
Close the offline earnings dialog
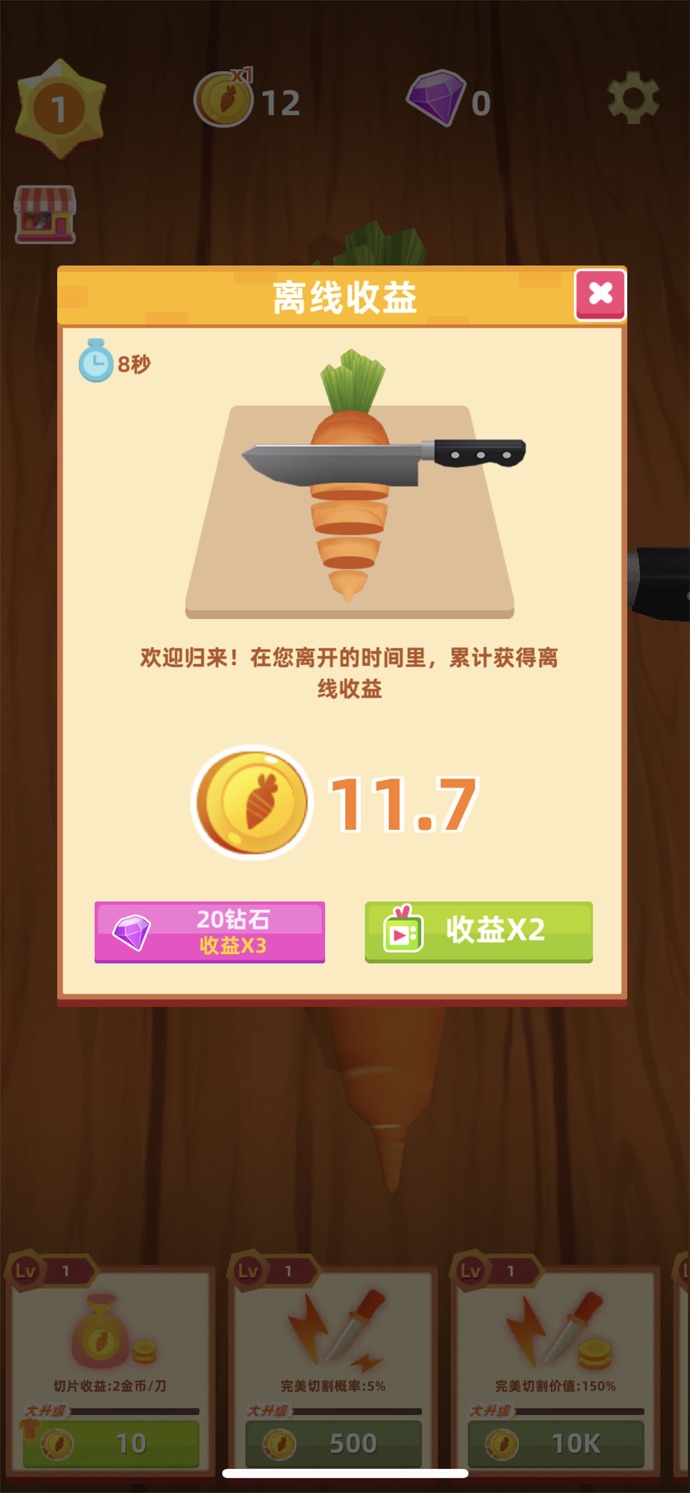[600, 294]
